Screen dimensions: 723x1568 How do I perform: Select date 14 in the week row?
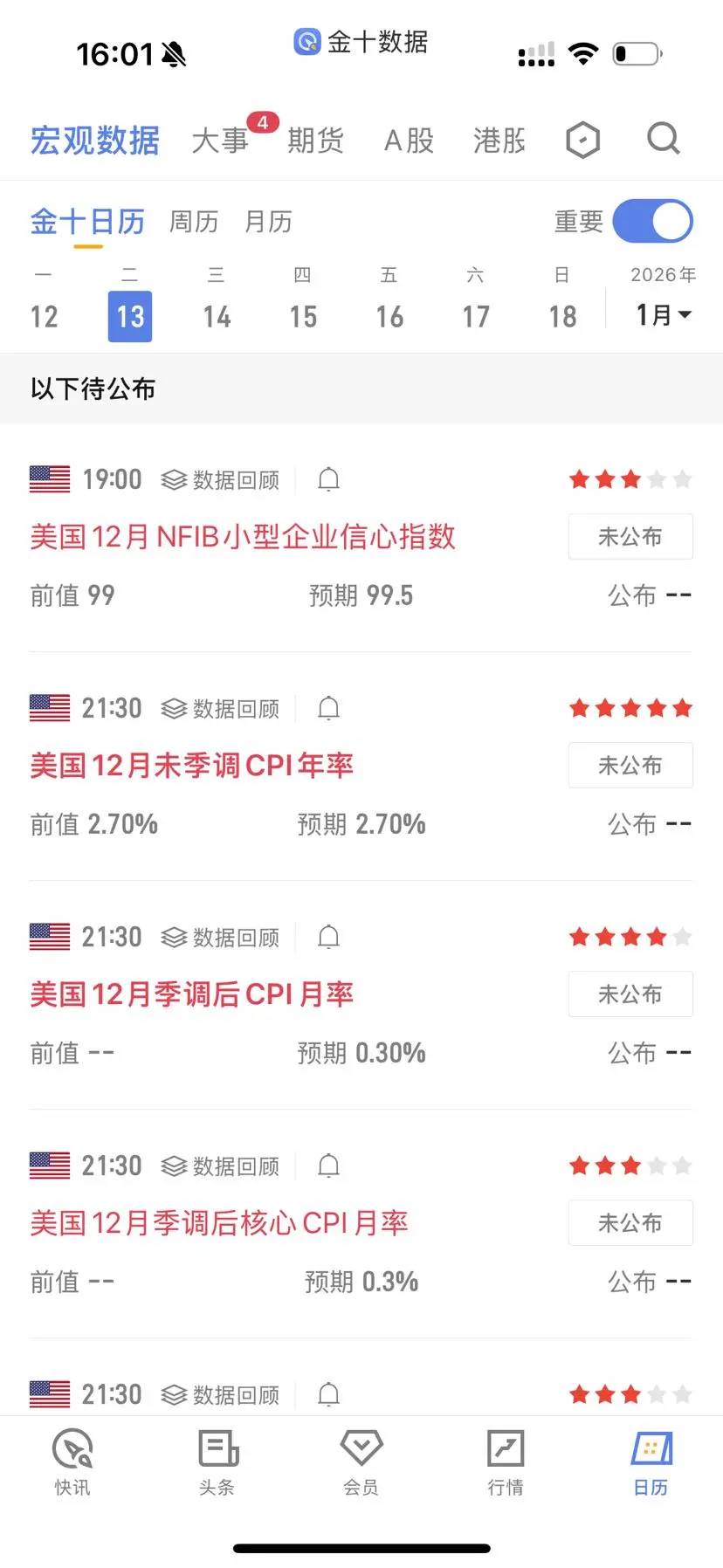(x=217, y=315)
